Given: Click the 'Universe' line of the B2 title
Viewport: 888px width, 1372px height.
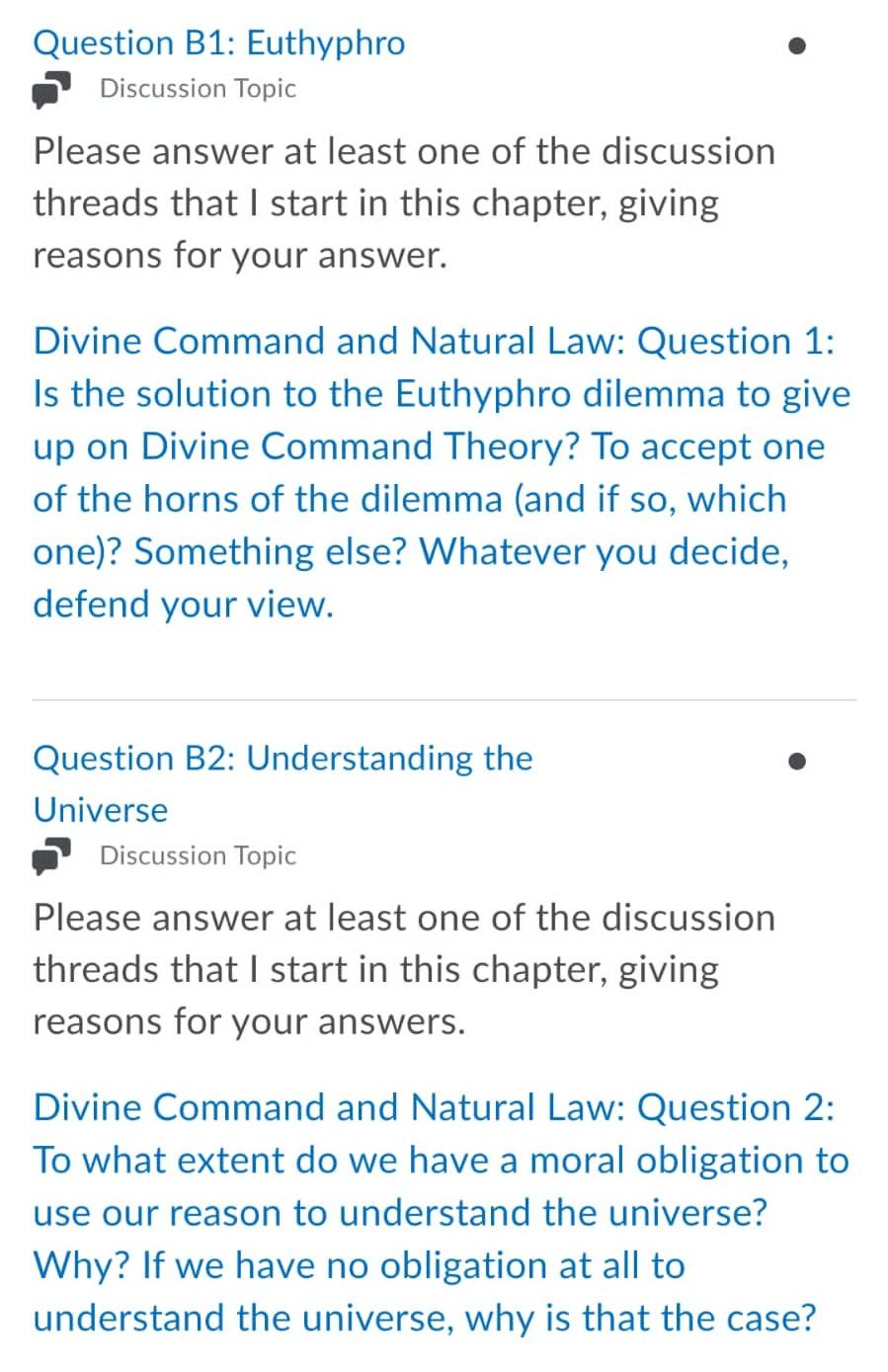Looking at the screenshot, I should [100, 809].
